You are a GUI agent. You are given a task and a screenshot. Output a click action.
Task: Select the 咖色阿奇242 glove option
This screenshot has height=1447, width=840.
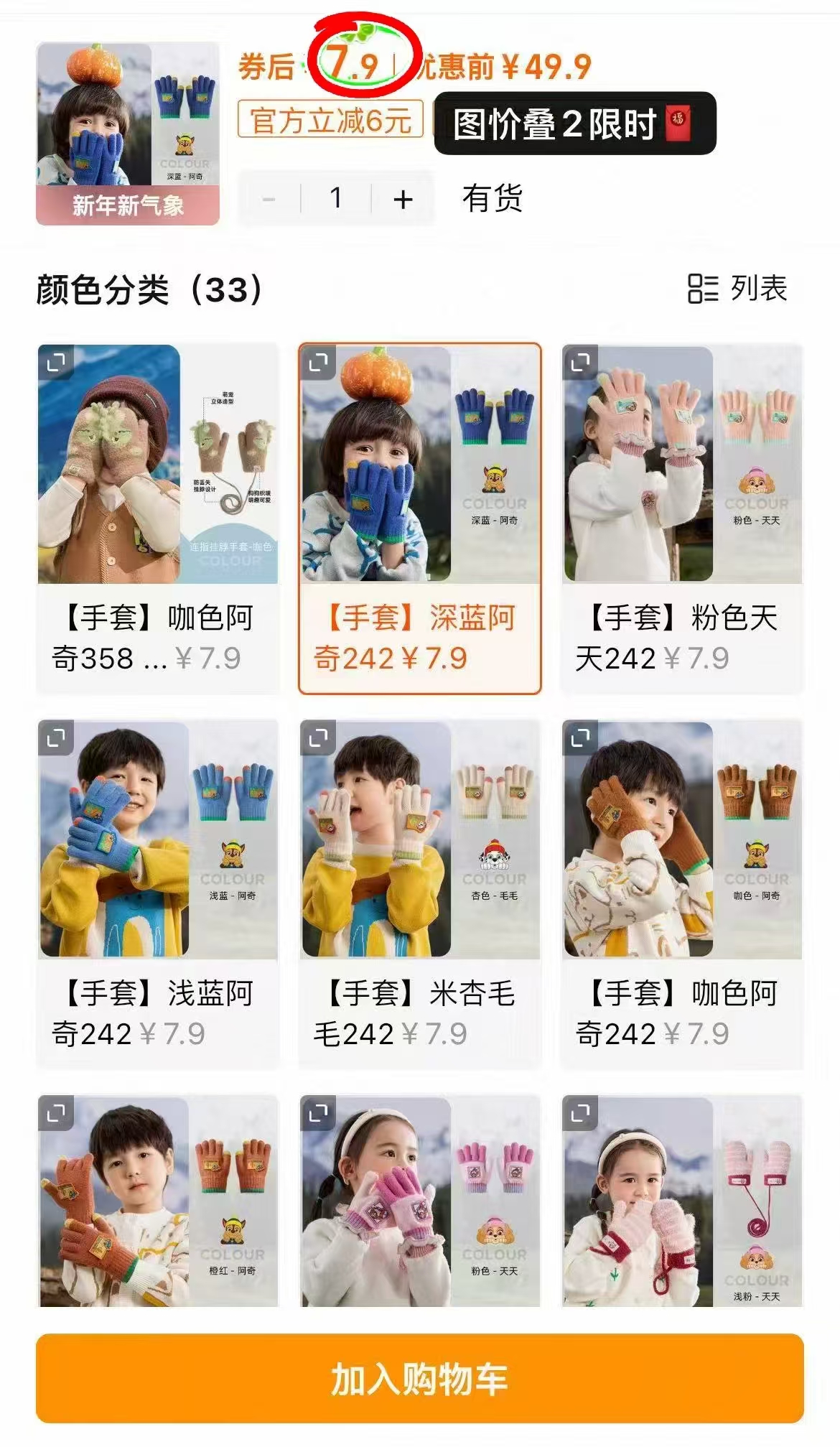(681, 894)
